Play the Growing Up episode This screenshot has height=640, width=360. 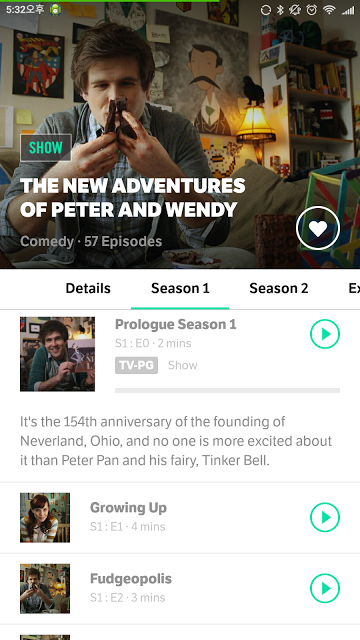point(325,518)
